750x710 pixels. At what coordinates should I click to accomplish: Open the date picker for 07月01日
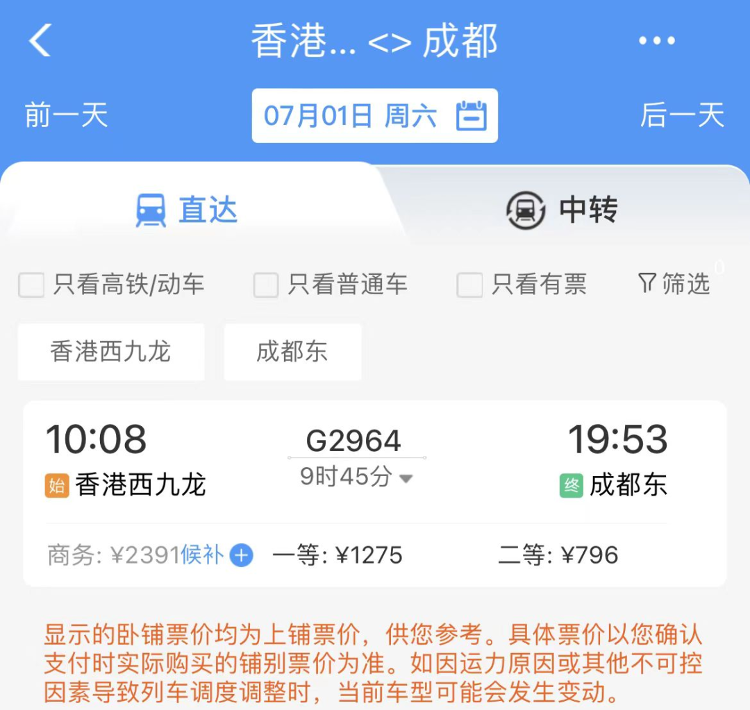coord(374,116)
